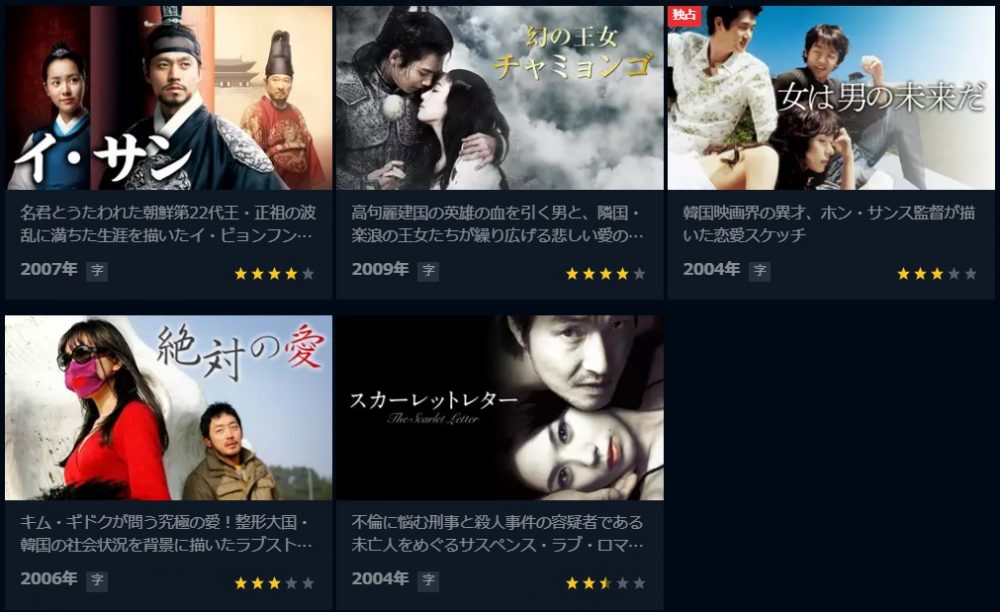
Task: Open 幻の王女チャミョンゴ title card
Action: click(x=499, y=100)
